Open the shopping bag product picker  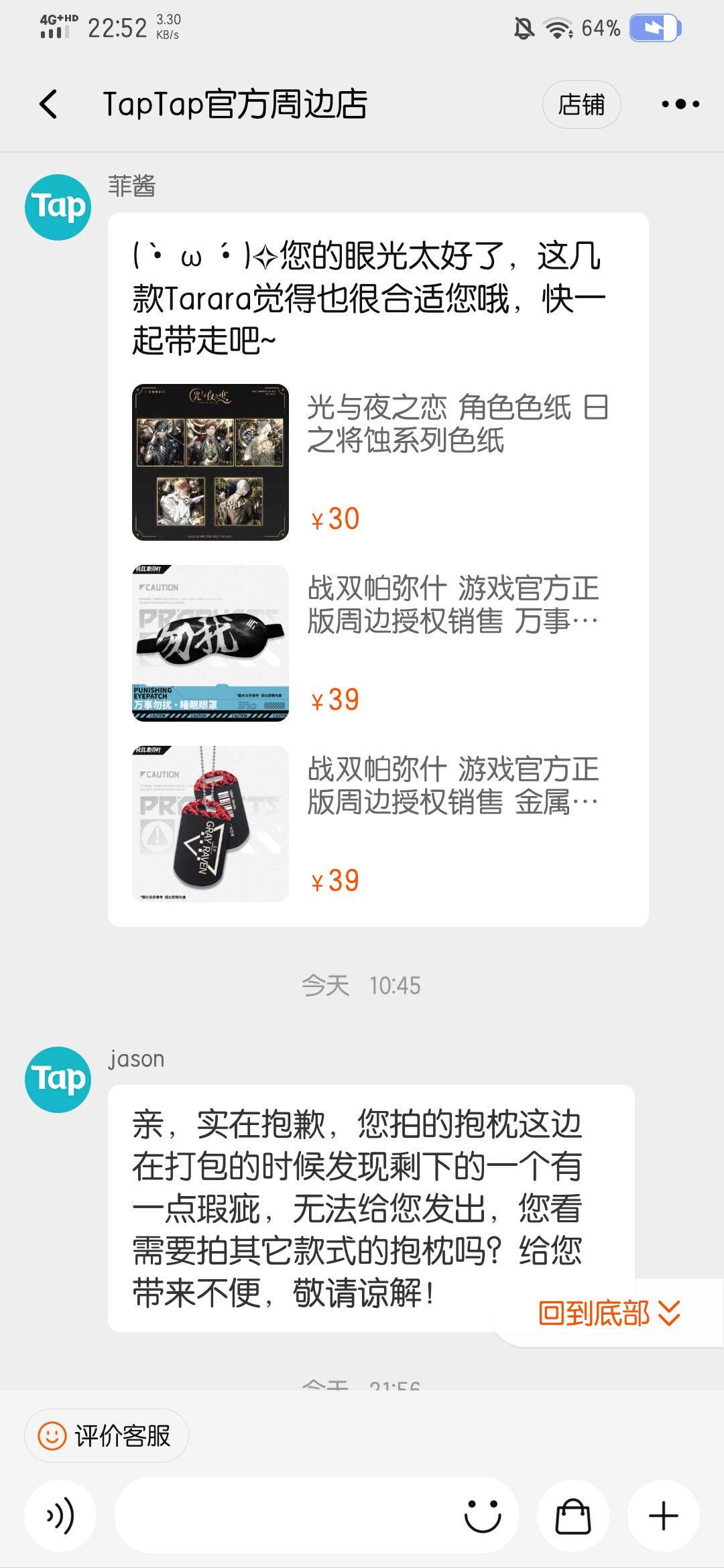point(573,1516)
